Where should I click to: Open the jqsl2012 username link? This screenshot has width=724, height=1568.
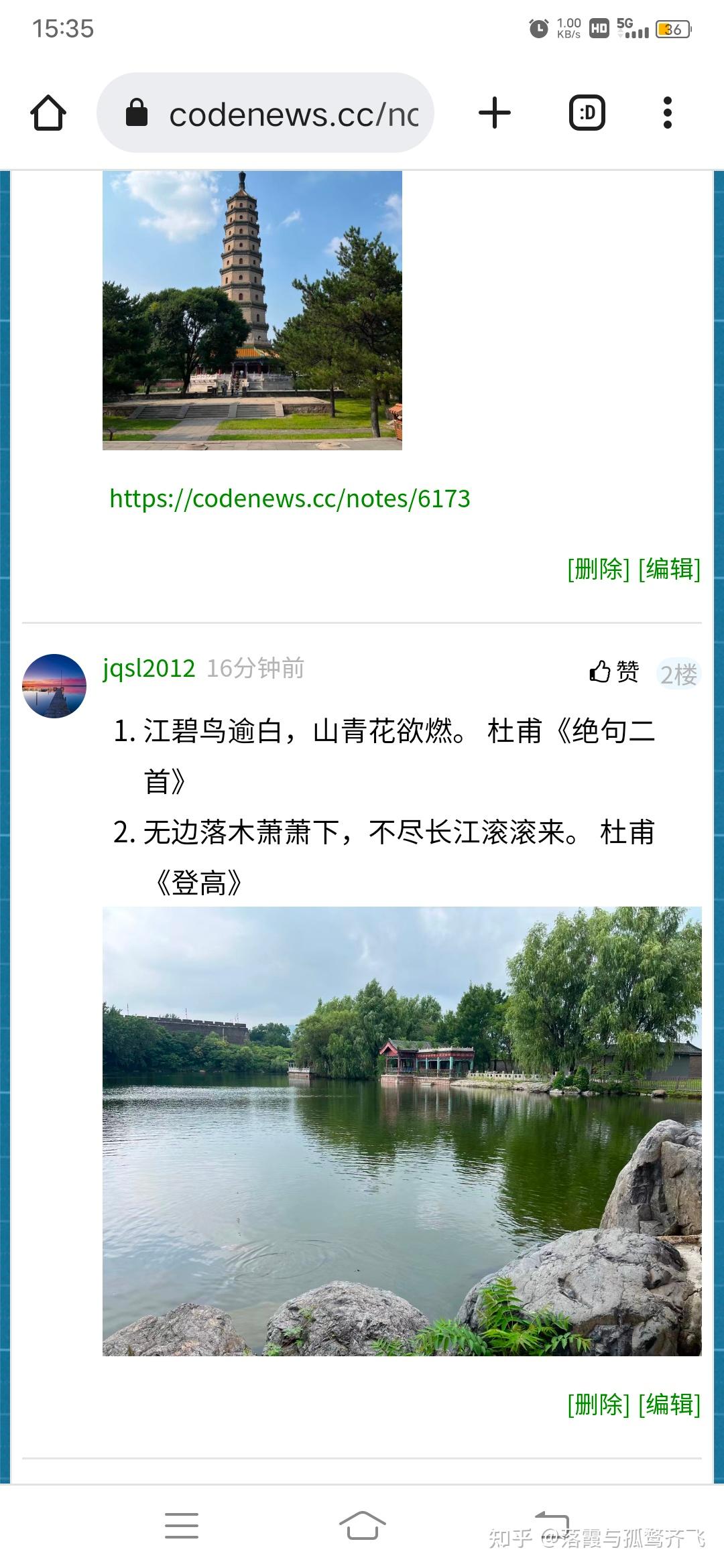[149, 668]
